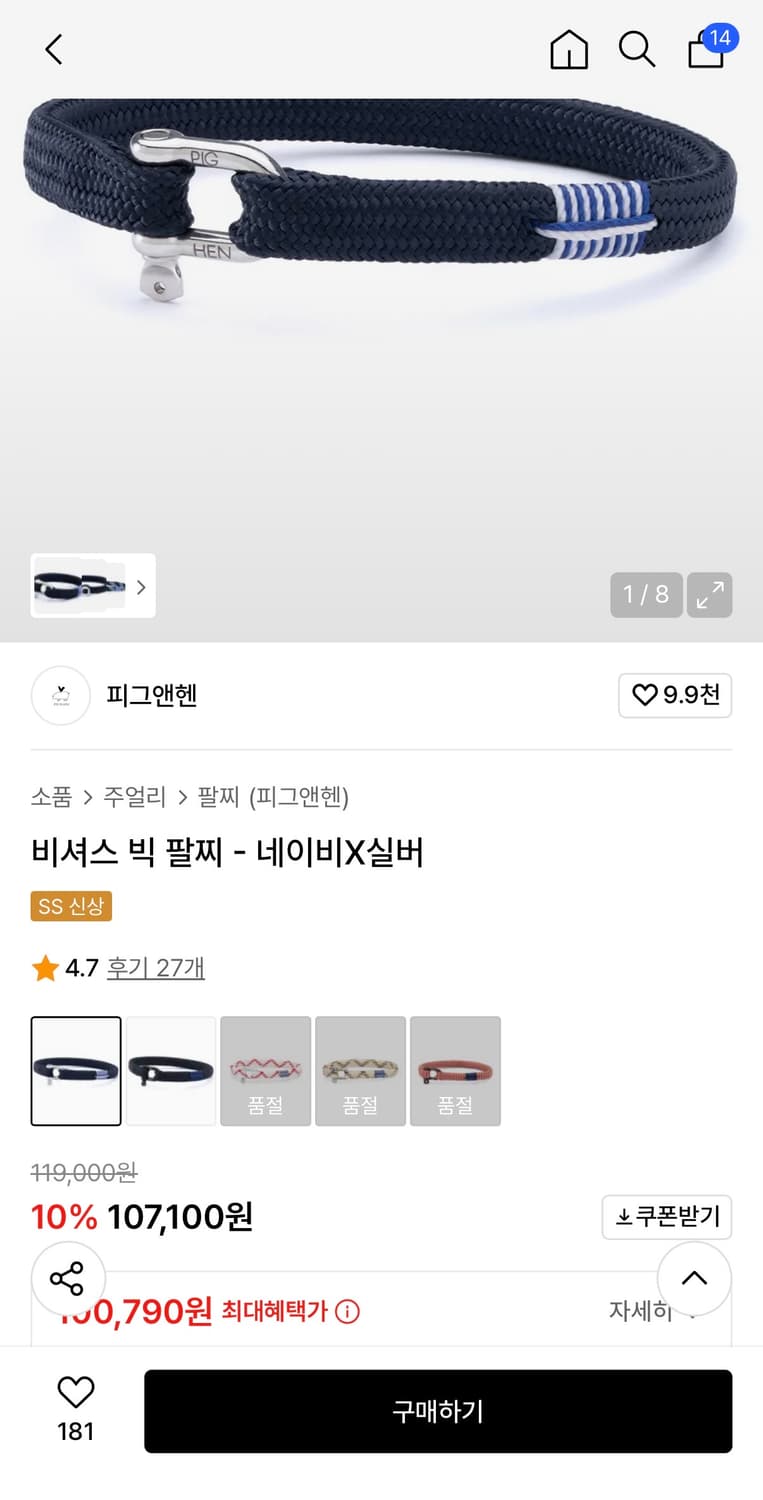Tap the 쿠폰받기 coupon button
Screen dimensions: 763x1500
pyautogui.click(x=667, y=1217)
